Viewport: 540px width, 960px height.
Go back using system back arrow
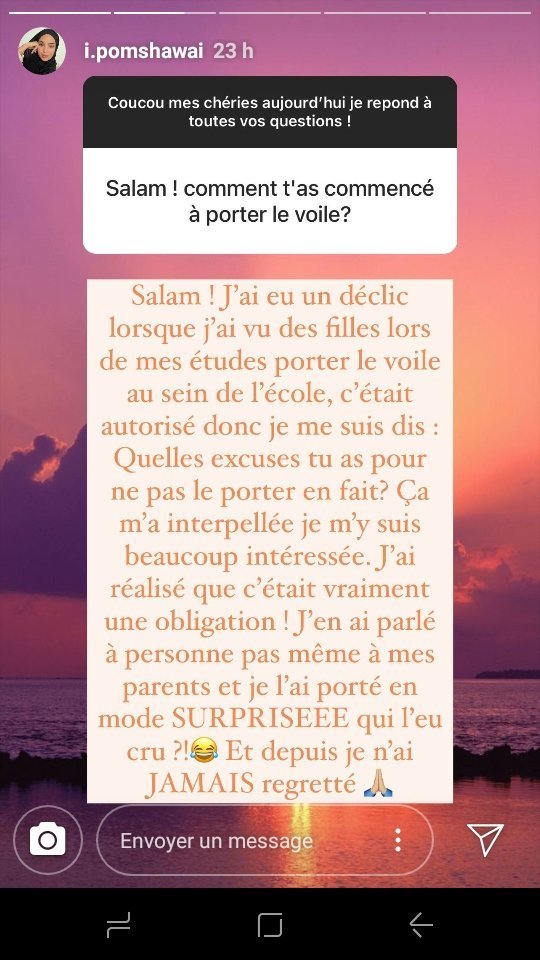point(421,924)
